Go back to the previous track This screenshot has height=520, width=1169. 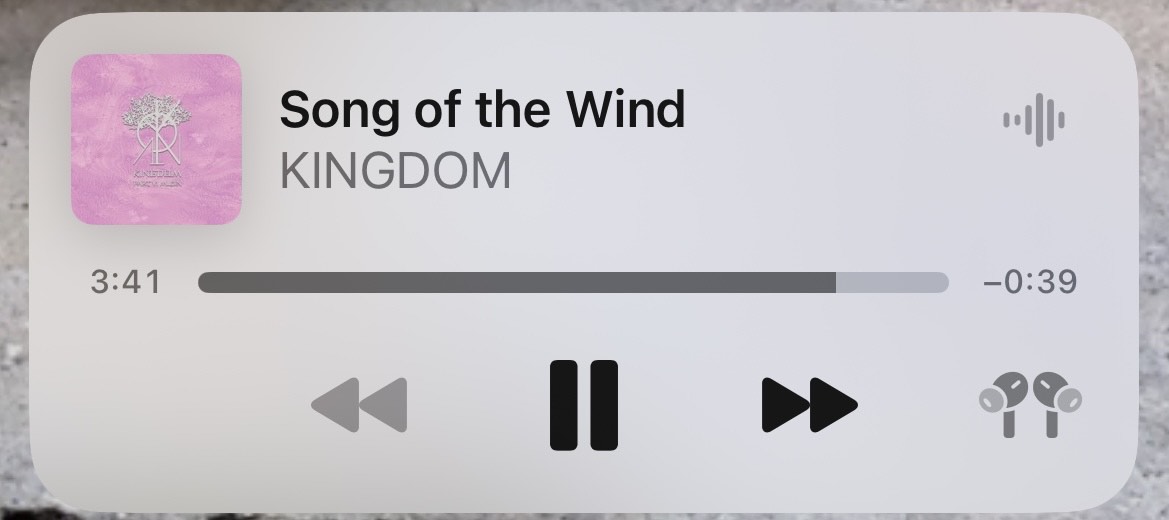click(360, 405)
